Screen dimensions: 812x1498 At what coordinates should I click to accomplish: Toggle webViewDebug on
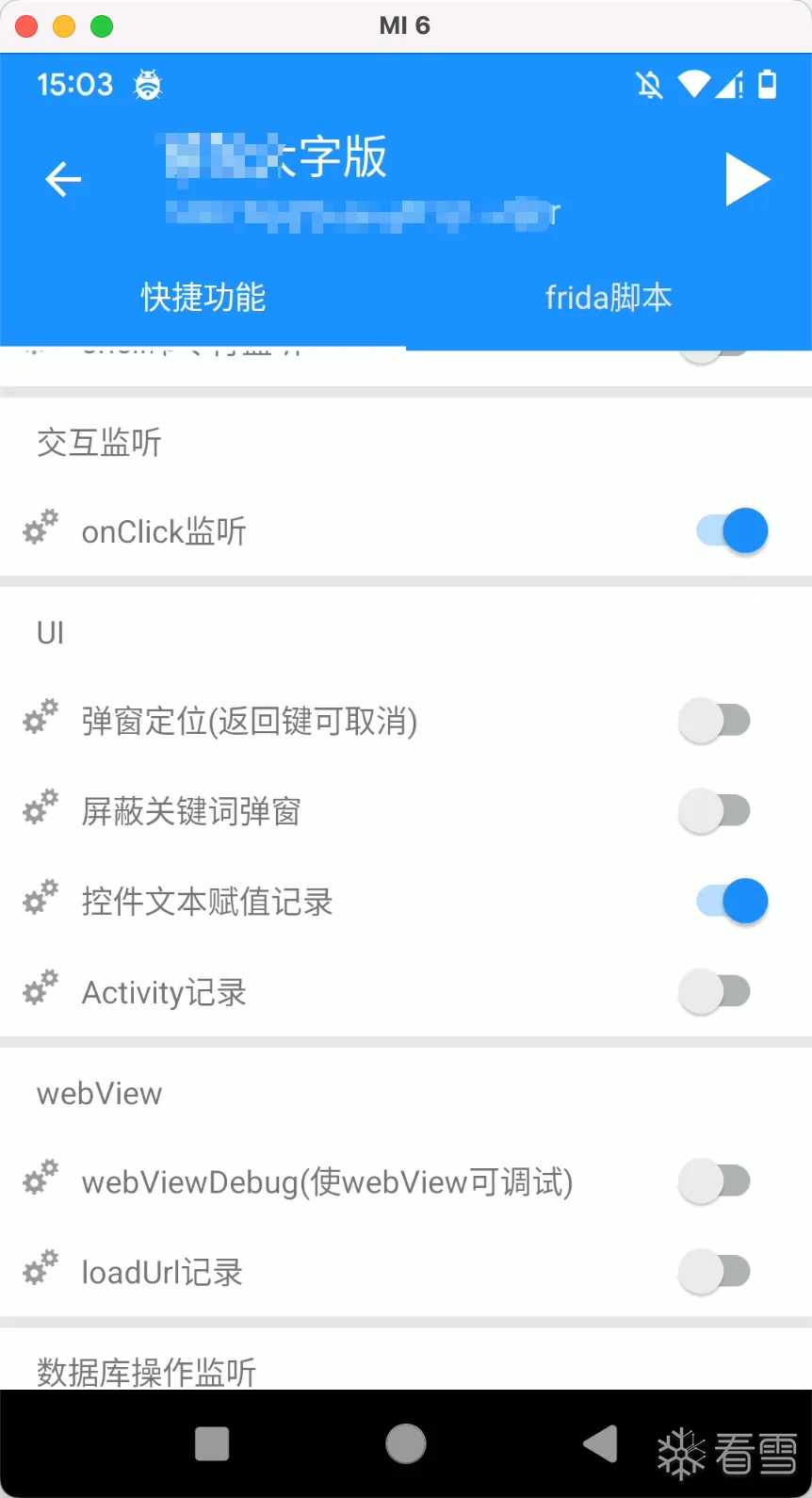click(715, 1181)
